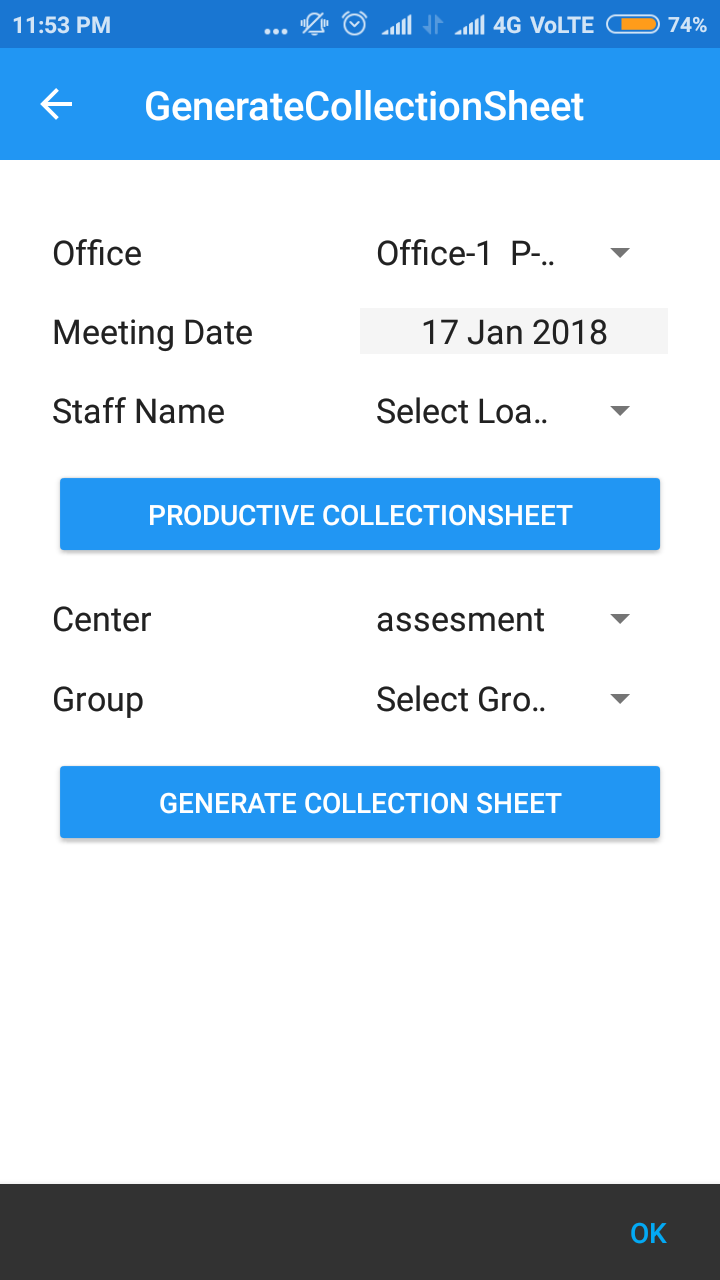The height and width of the screenshot is (1280, 720).
Task: Click the data transfer arrows icon
Action: [x=430, y=23]
